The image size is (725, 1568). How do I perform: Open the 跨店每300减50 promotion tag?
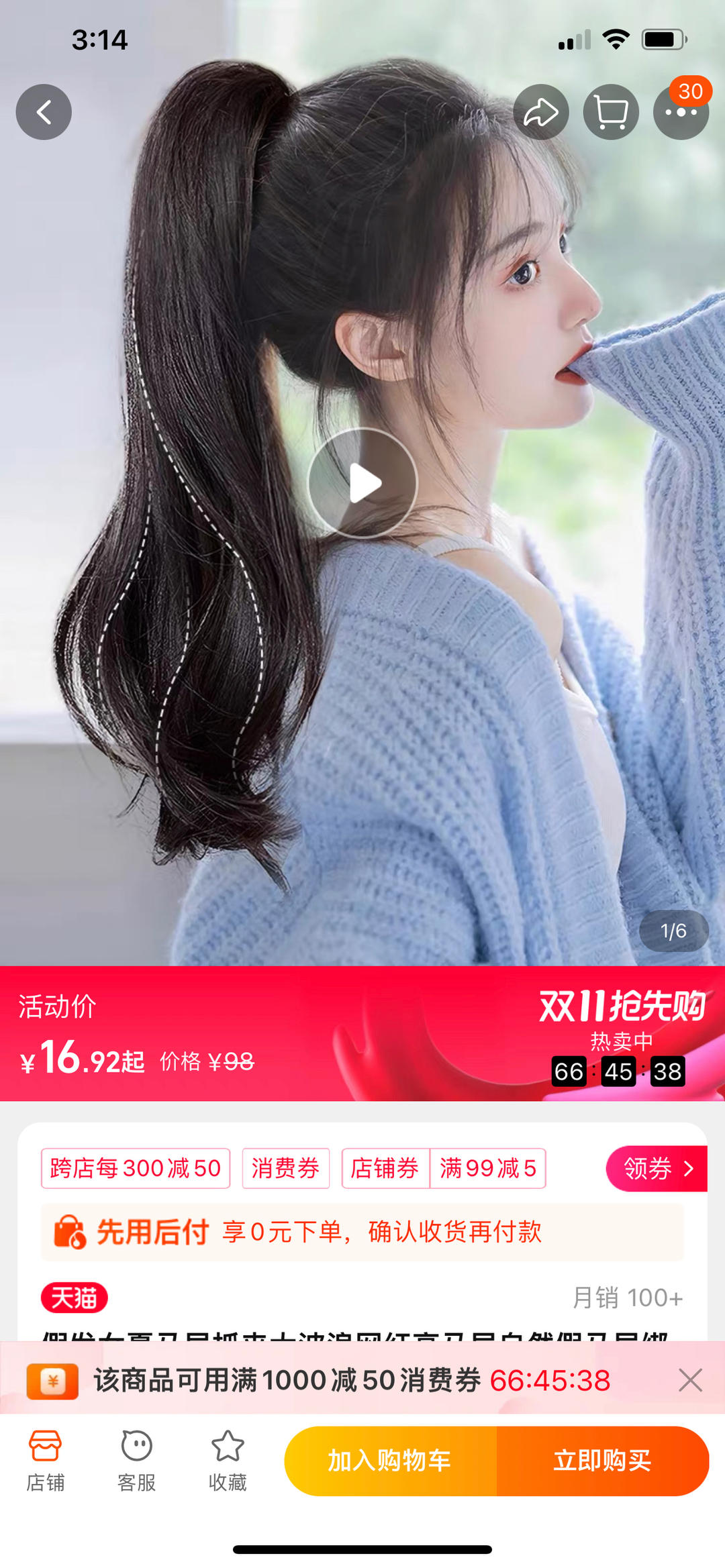click(136, 1168)
